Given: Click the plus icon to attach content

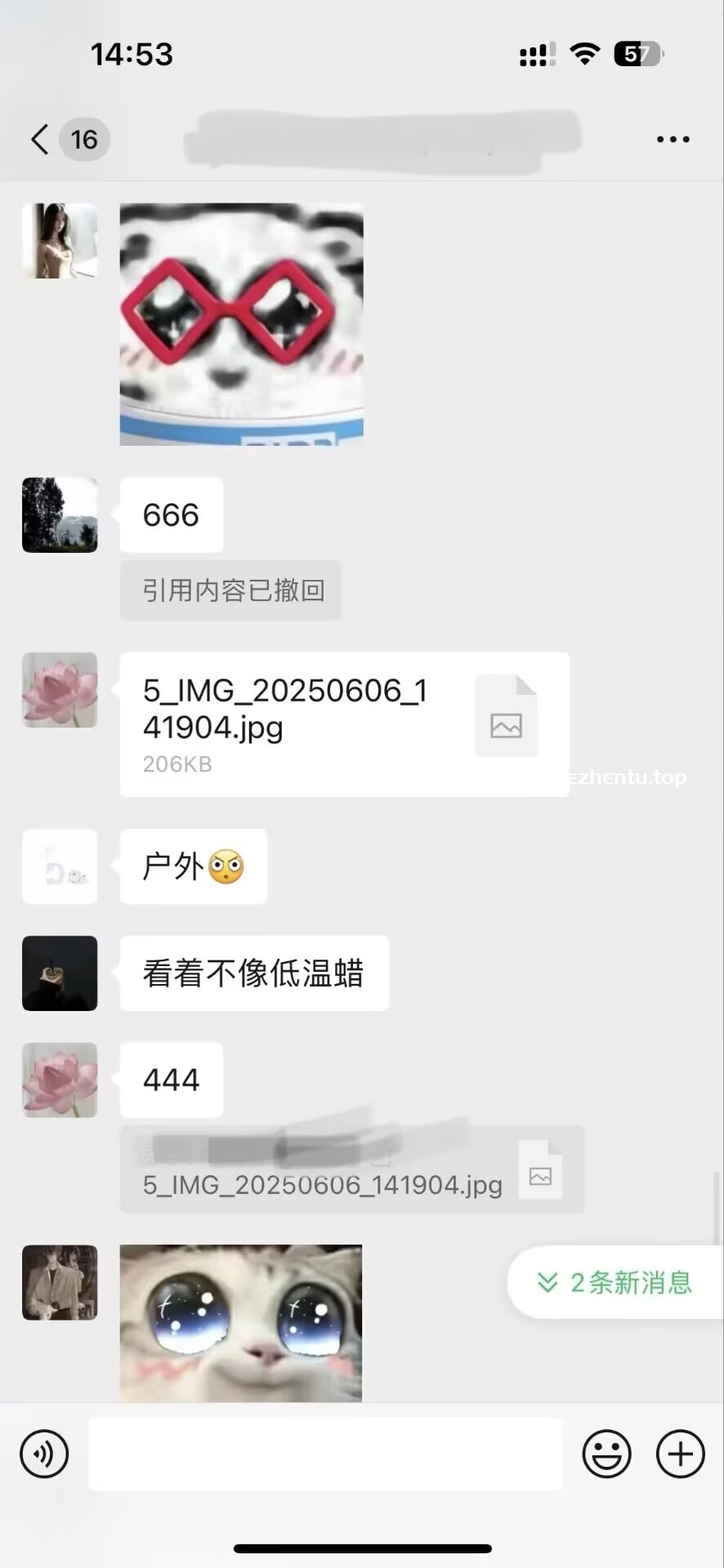Looking at the screenshot, I should coord(679,1454).
